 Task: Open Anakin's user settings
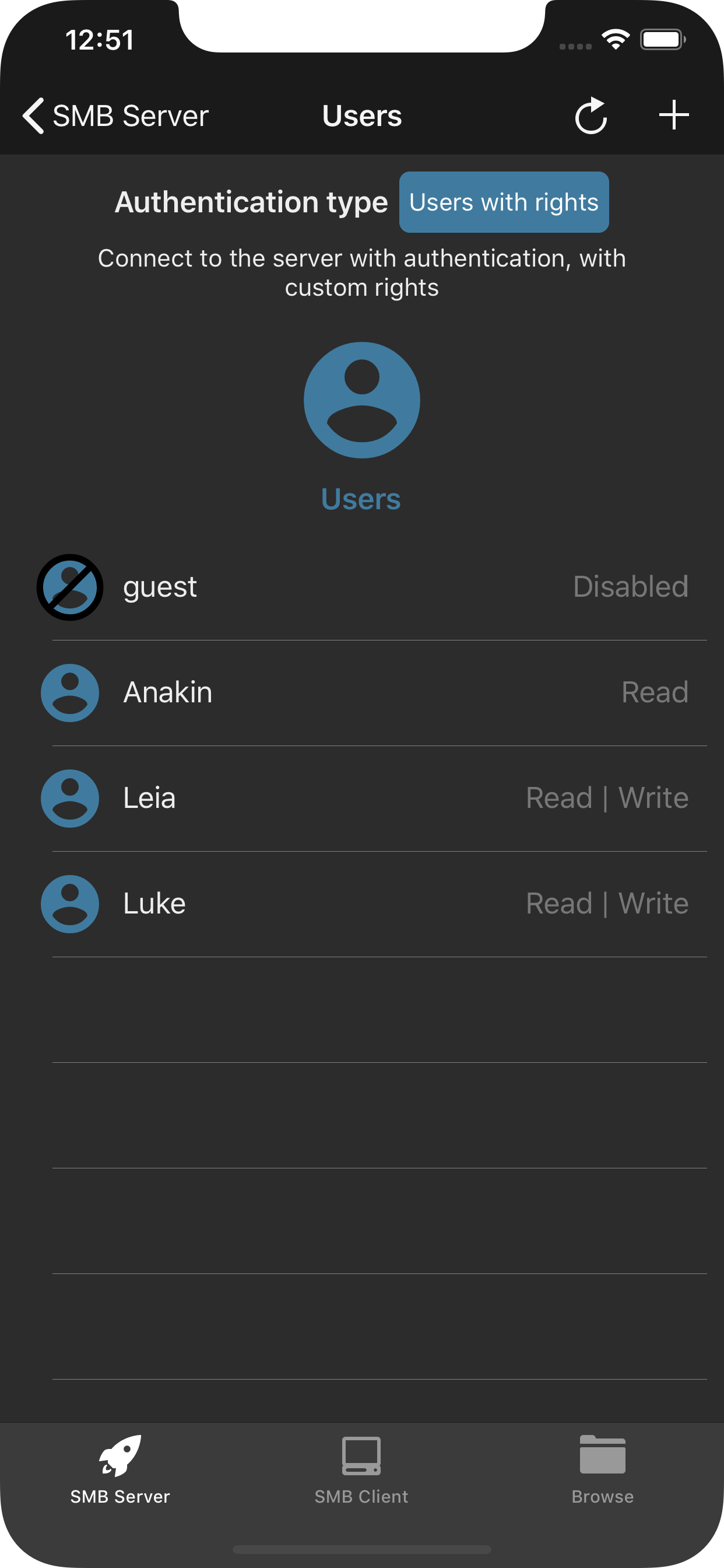362,694
